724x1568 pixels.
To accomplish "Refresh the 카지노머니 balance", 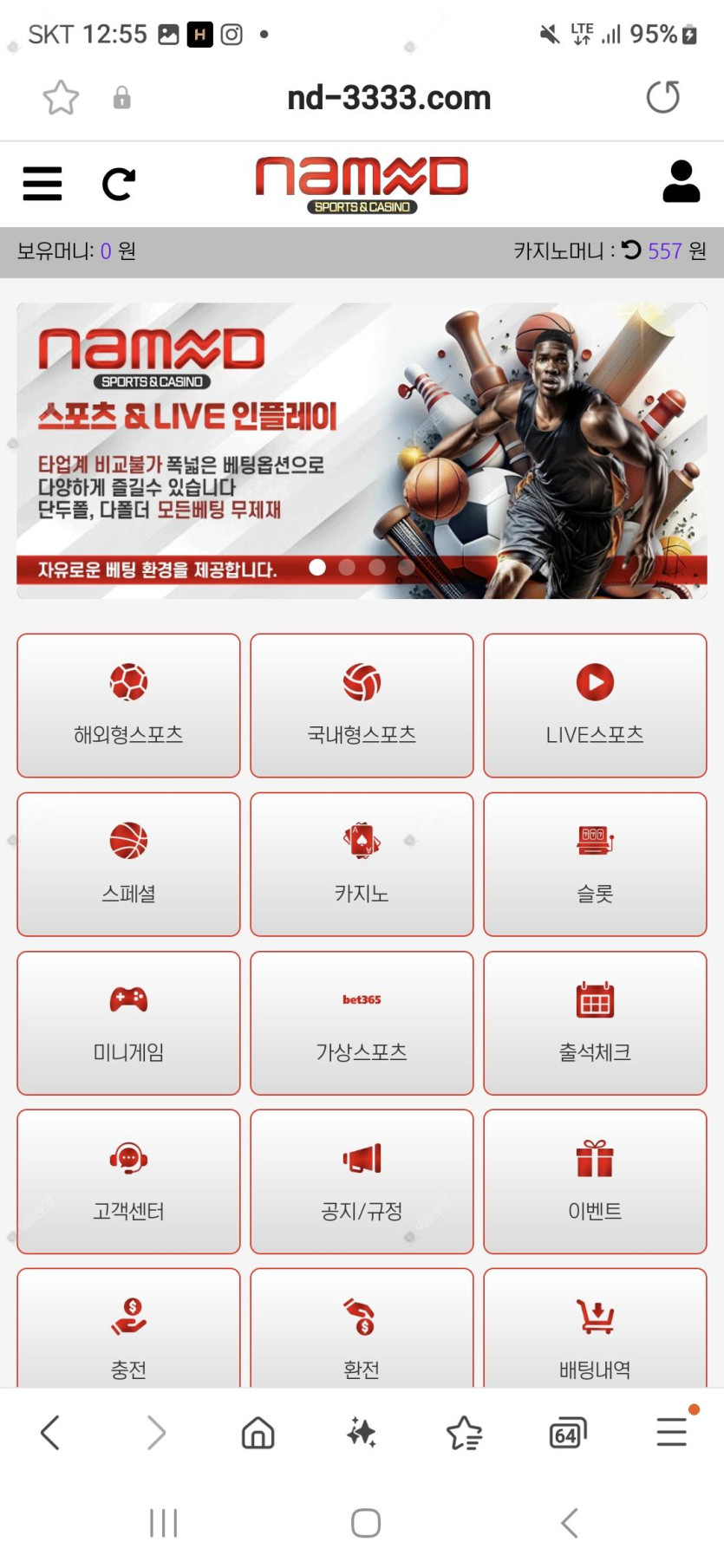I will [x=631, y=250].
